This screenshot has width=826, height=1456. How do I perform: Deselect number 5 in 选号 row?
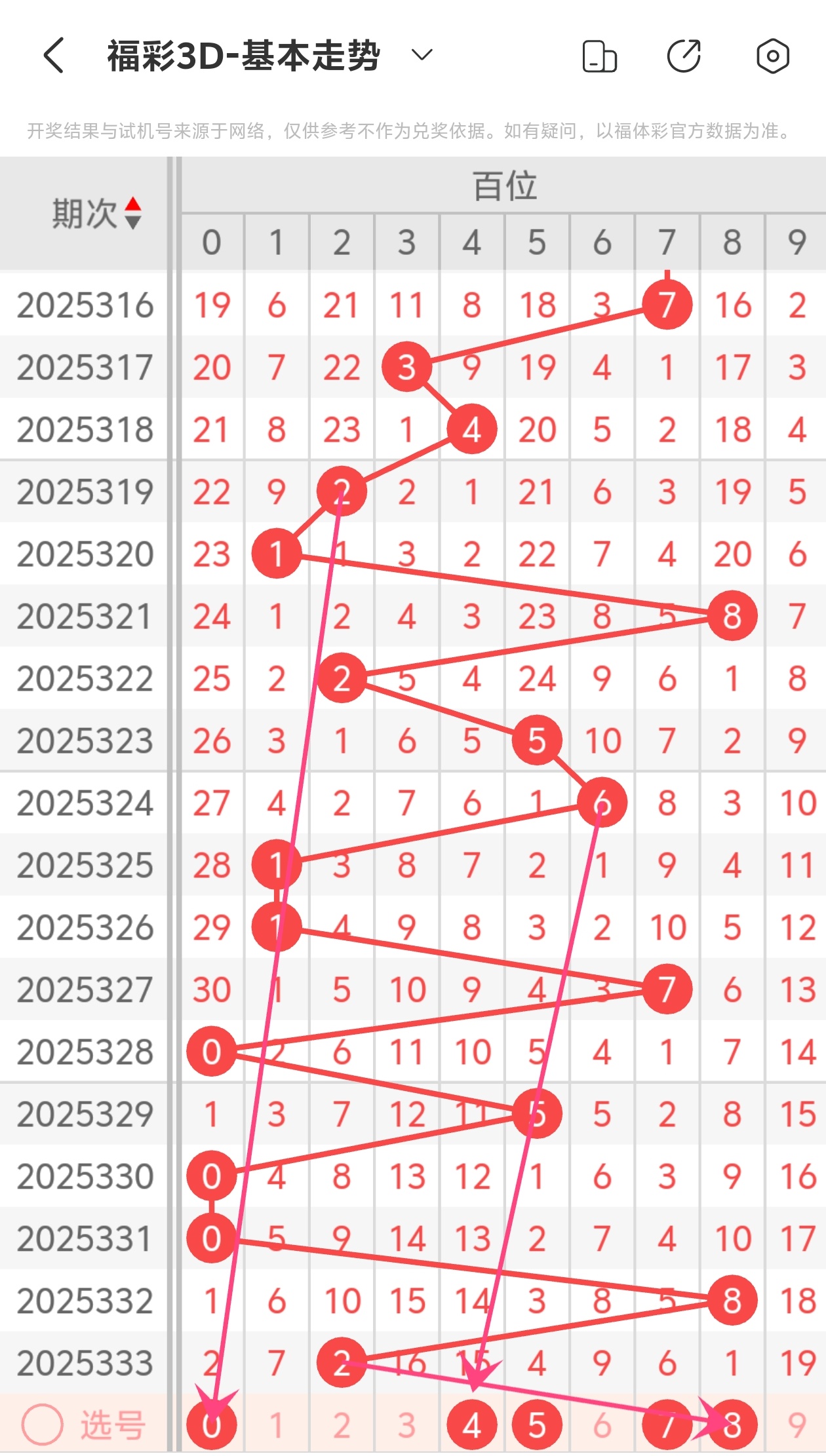click(537, 1425)
